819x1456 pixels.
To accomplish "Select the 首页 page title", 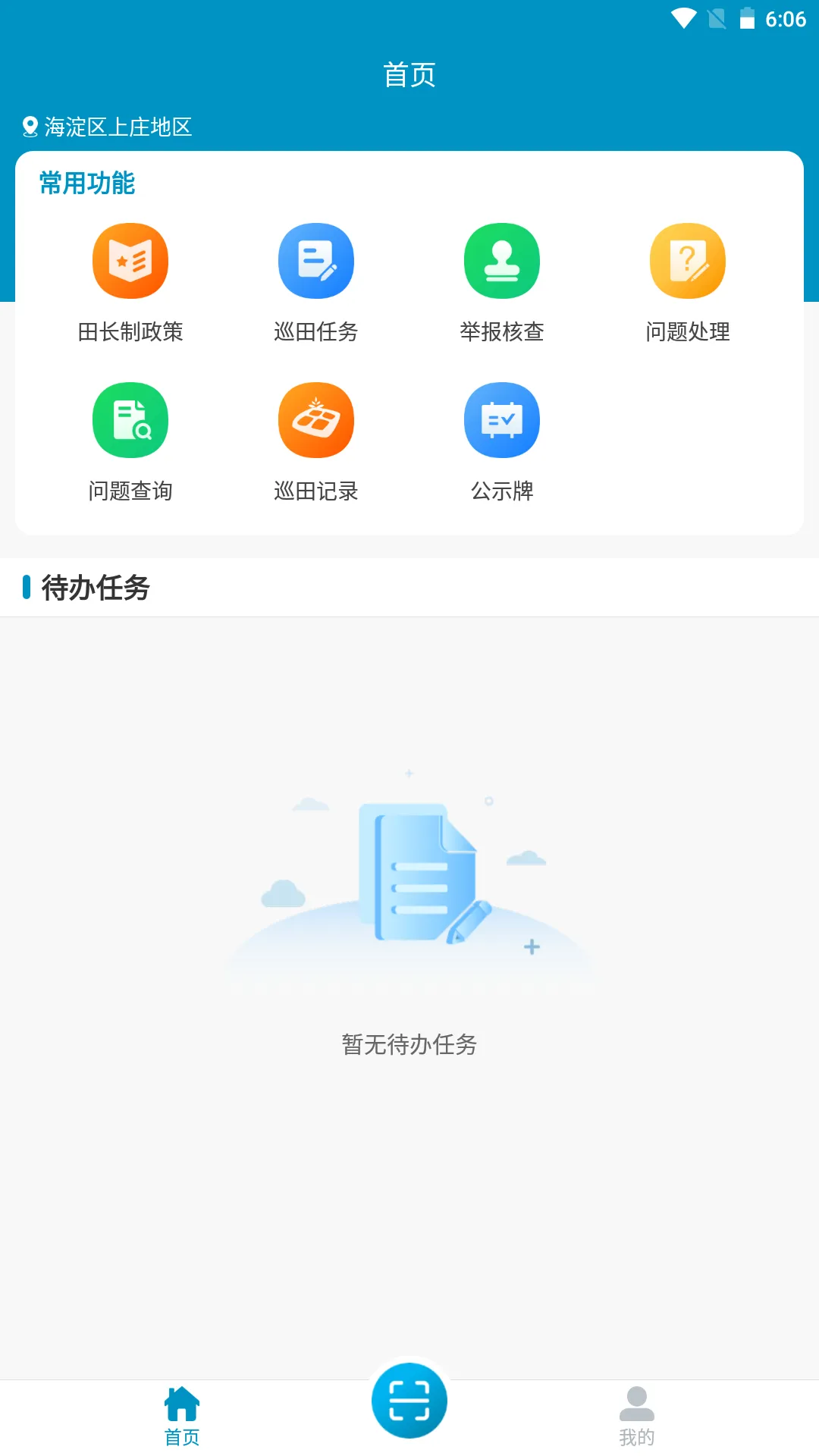I will (x=409, y=74).
